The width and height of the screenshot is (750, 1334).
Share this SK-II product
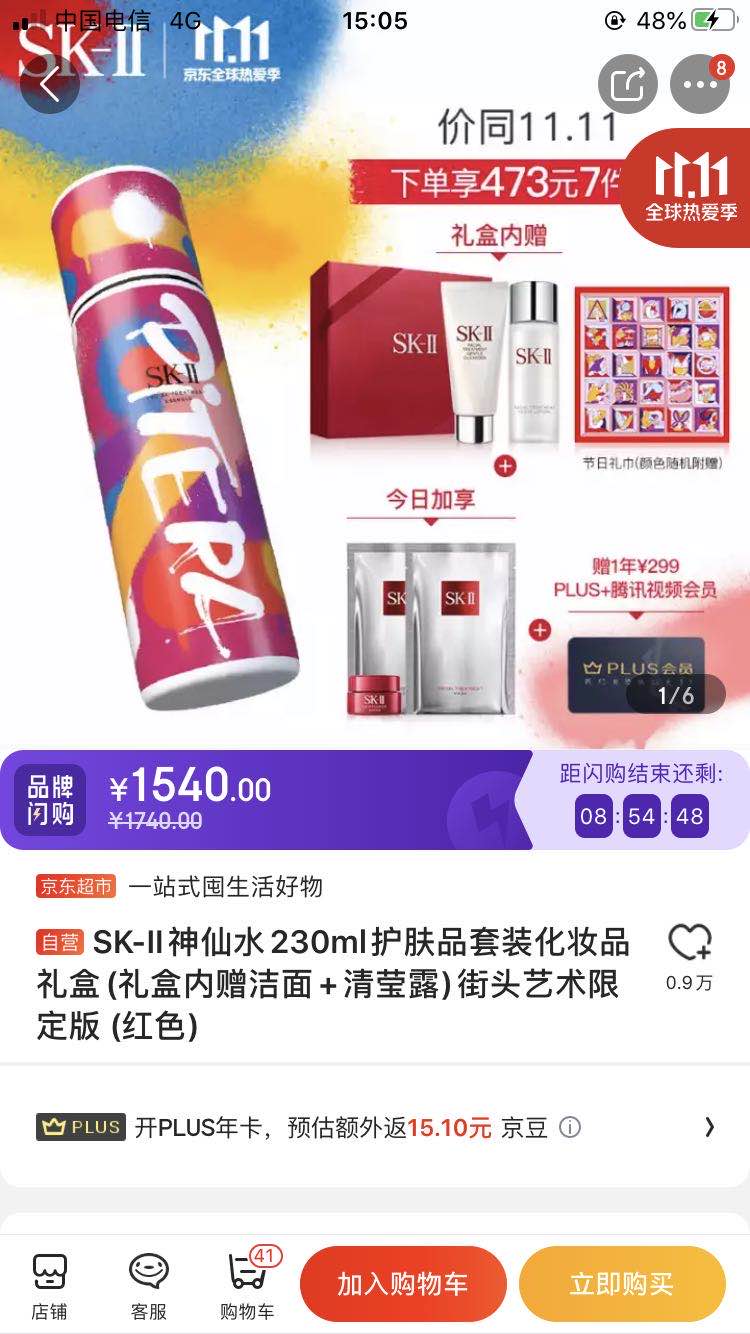click(x=627, y=85)
